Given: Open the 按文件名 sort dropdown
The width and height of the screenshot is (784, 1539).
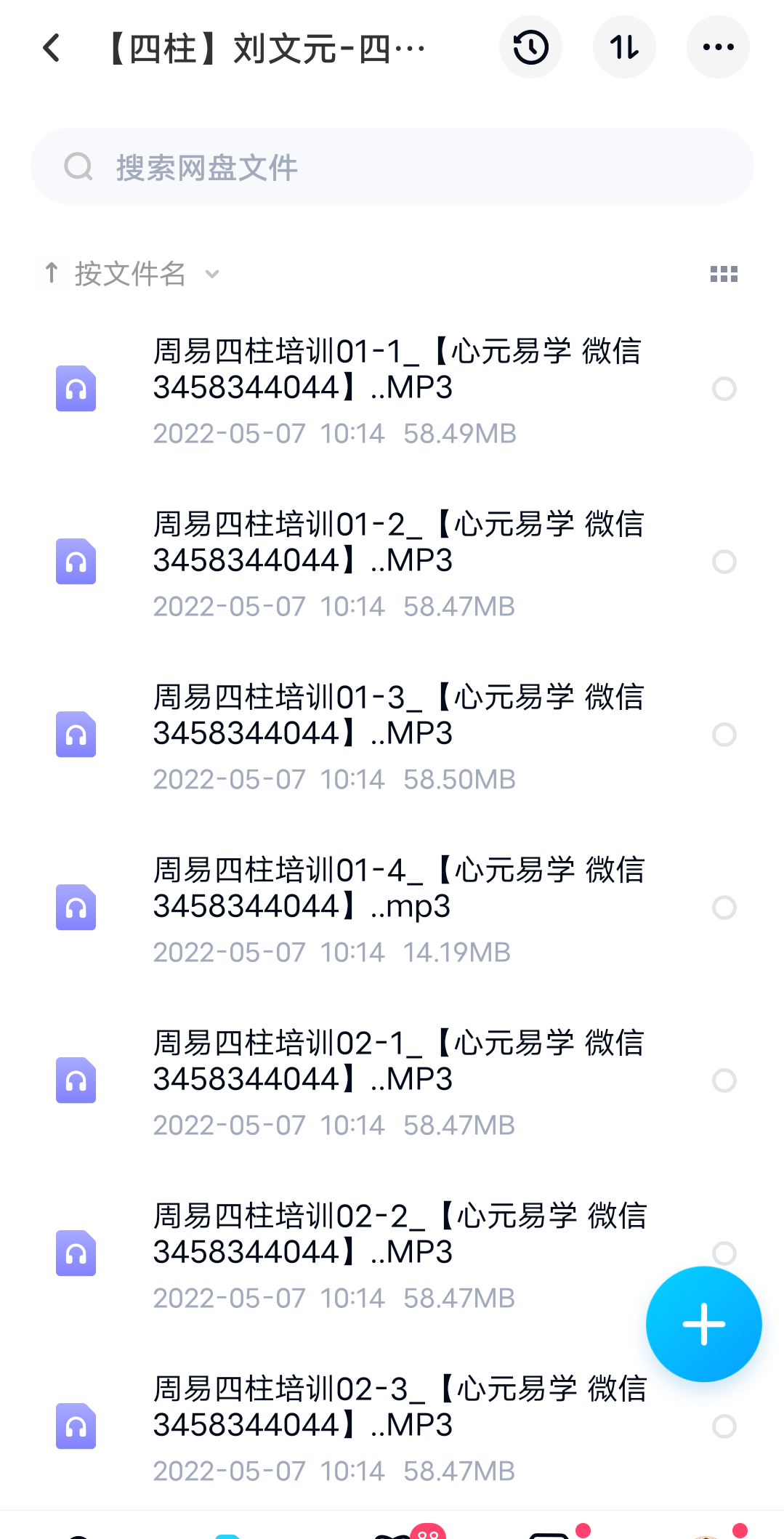Looking at the screenshot, I should click(131, 273).
